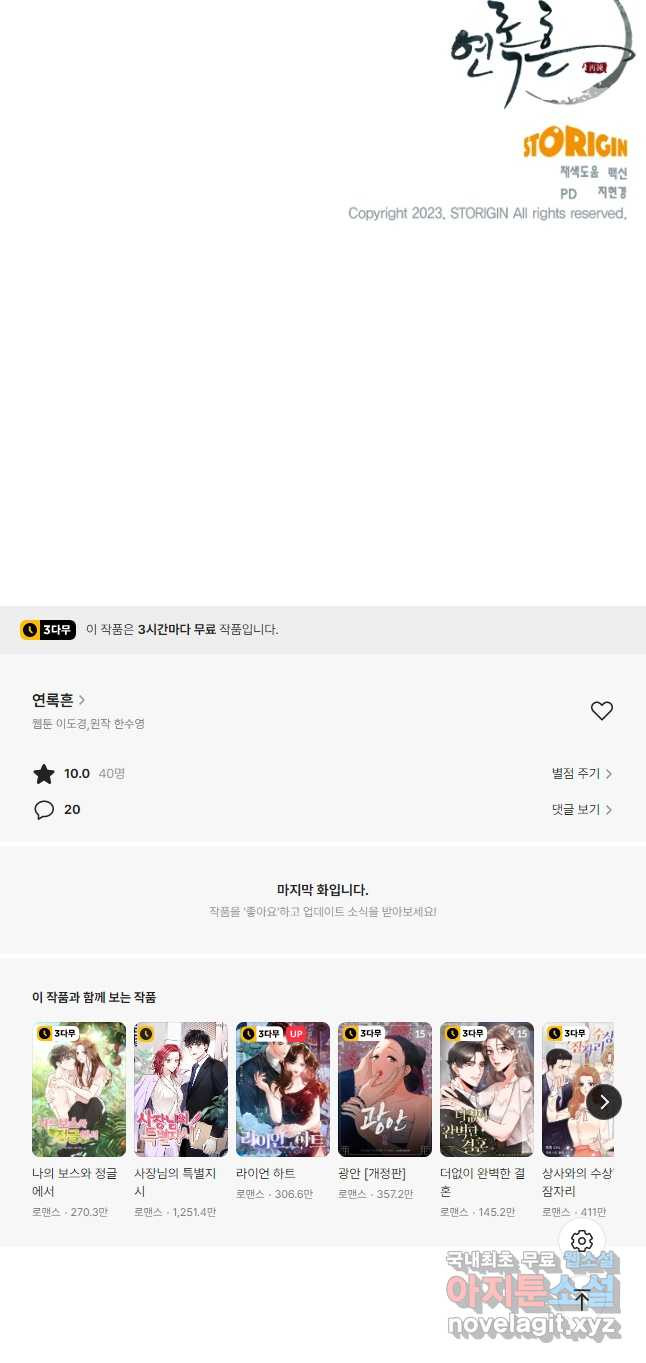646x1363 pixels.
Task: Open 더없이 완벽한 결혼 webtoon
Action: point(487,1089)
